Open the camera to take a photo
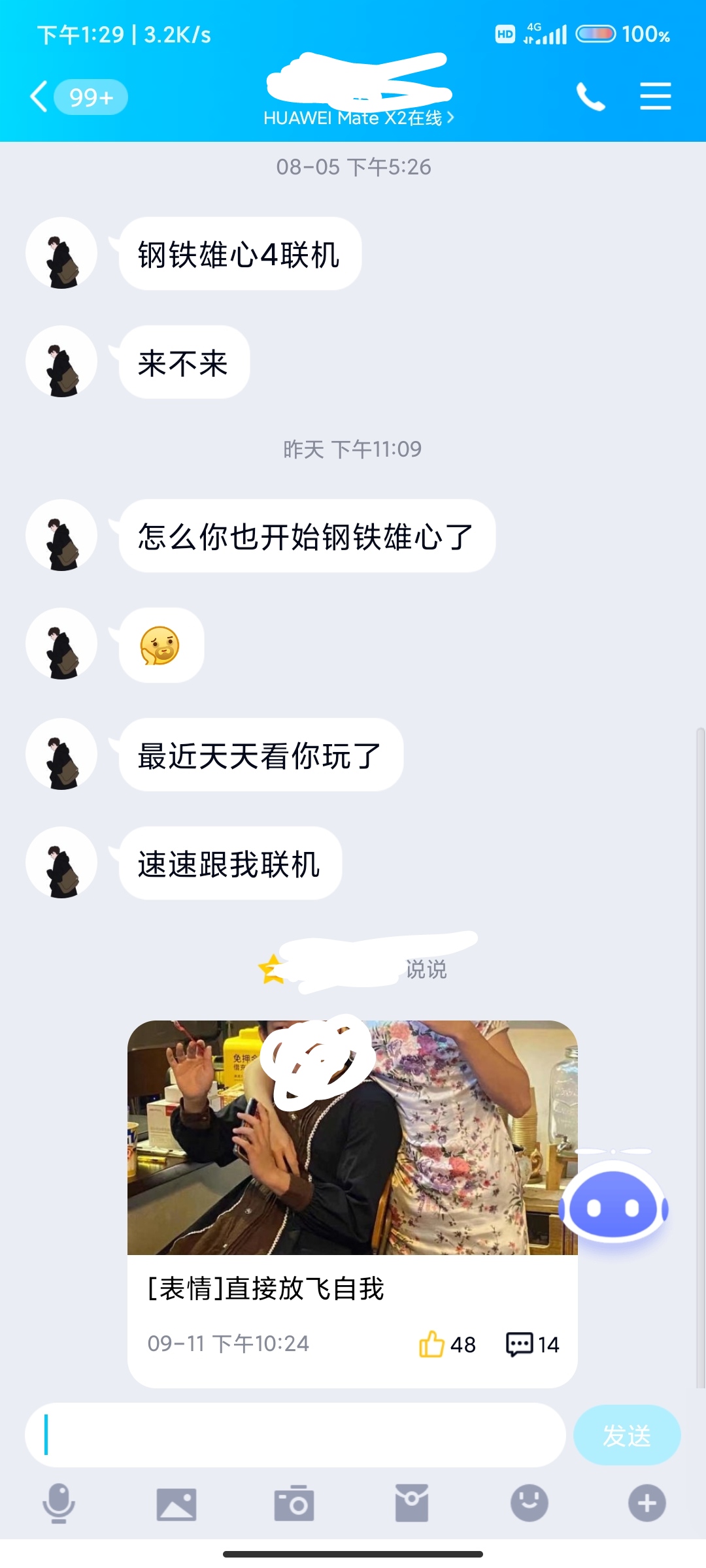This screenshot has width=706, height=1568. coord(294,1503)
